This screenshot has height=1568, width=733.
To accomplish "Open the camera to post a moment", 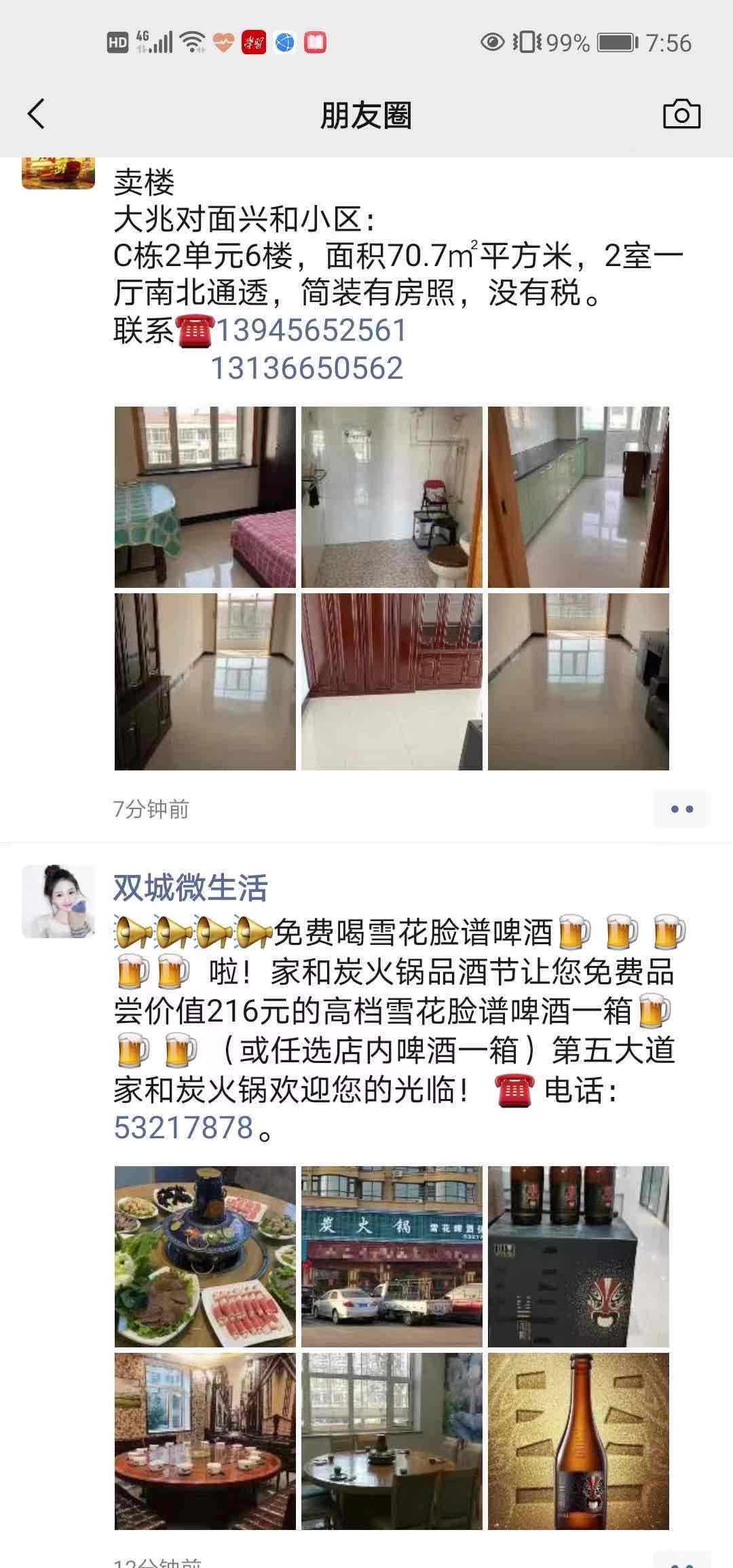I will tap(681, 114).
